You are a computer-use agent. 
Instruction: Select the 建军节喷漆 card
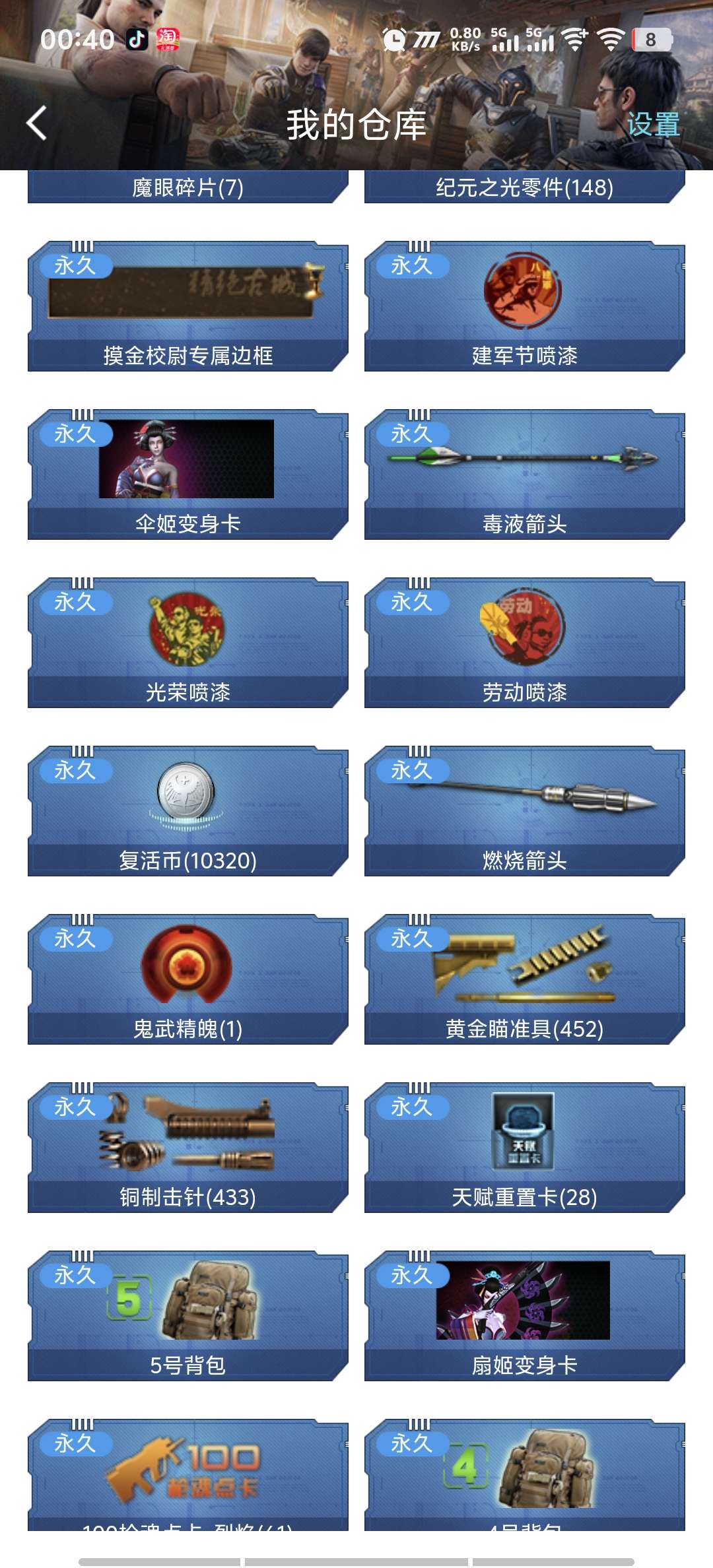pyautogui.click(x=524, y=306)
